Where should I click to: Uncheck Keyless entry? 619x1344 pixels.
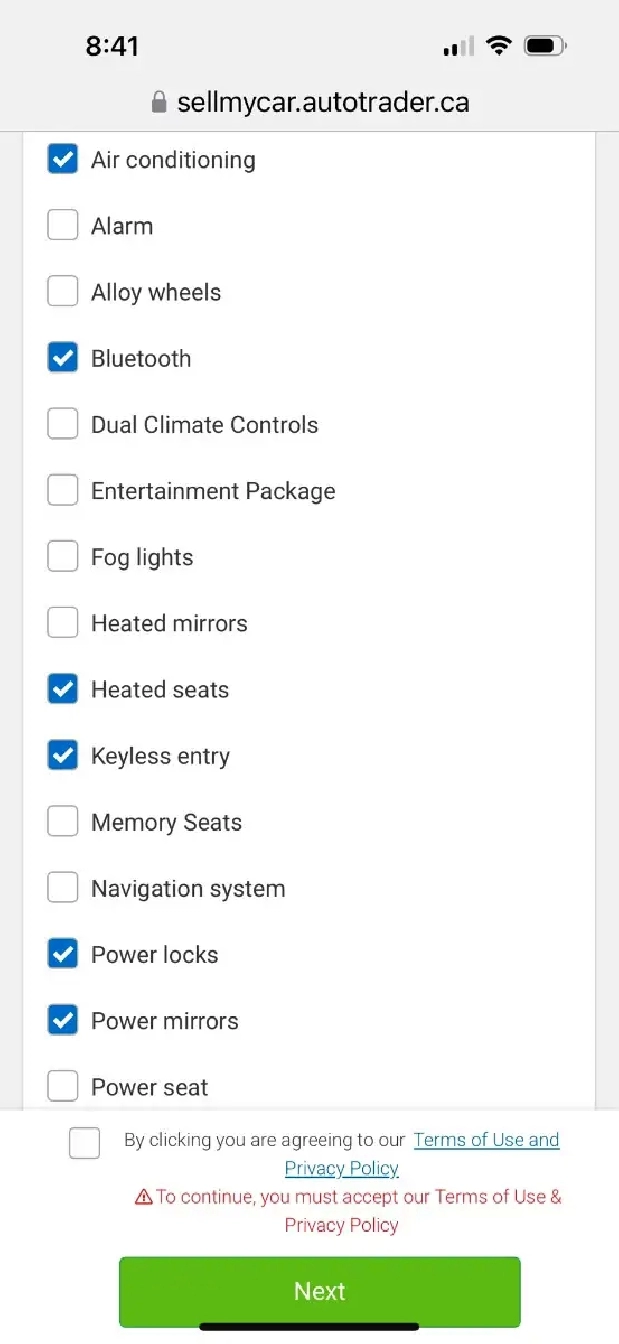point(63,755)
